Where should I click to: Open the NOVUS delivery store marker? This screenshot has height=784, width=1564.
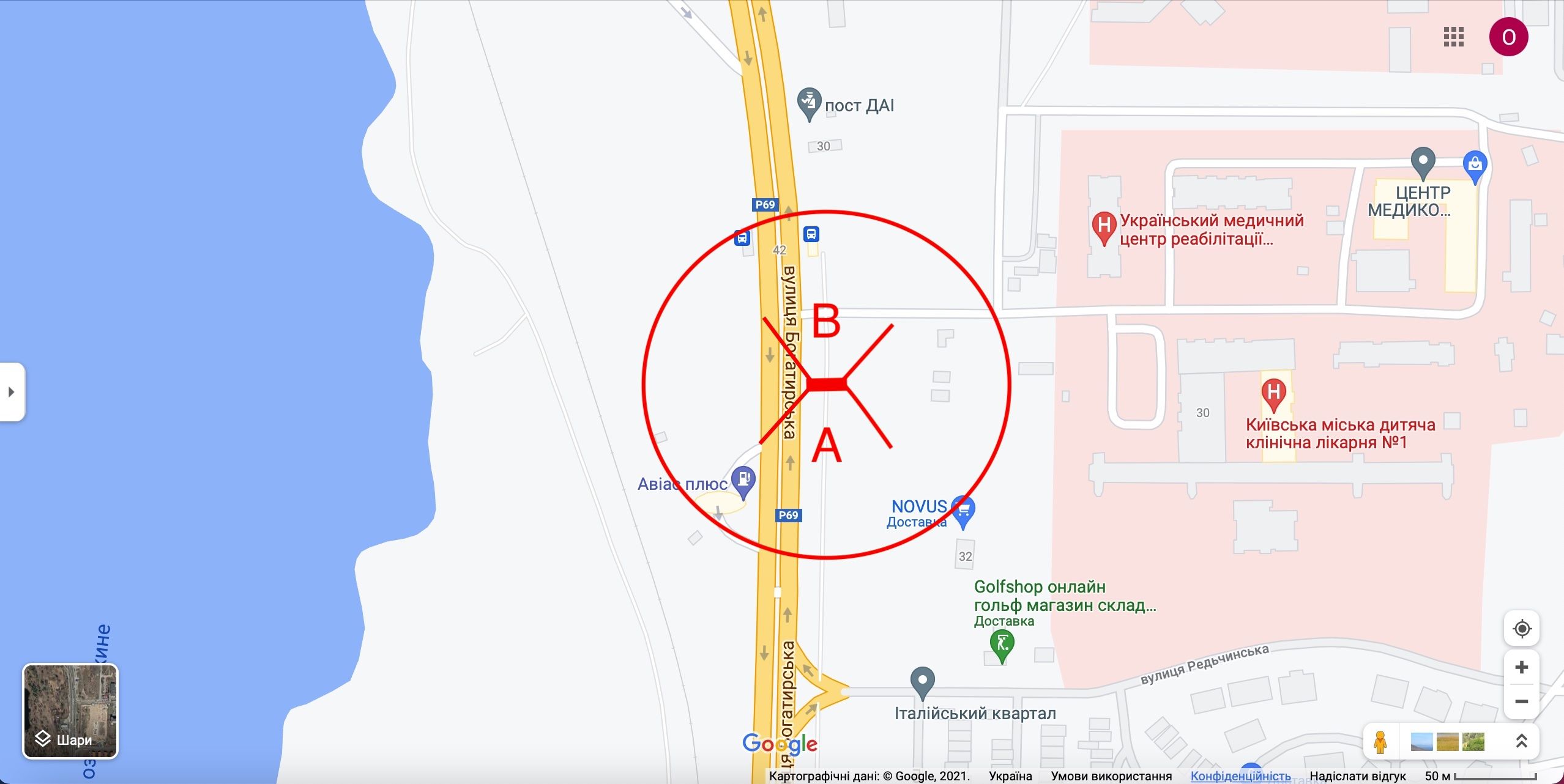pos(963,511)
